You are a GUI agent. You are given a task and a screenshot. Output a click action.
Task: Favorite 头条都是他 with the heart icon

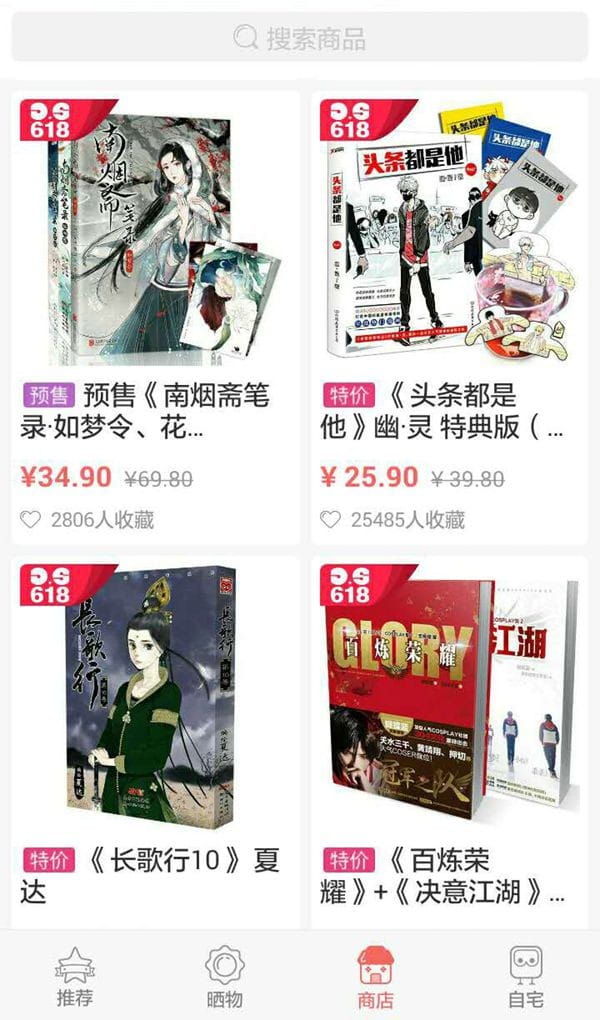(330, 520)
